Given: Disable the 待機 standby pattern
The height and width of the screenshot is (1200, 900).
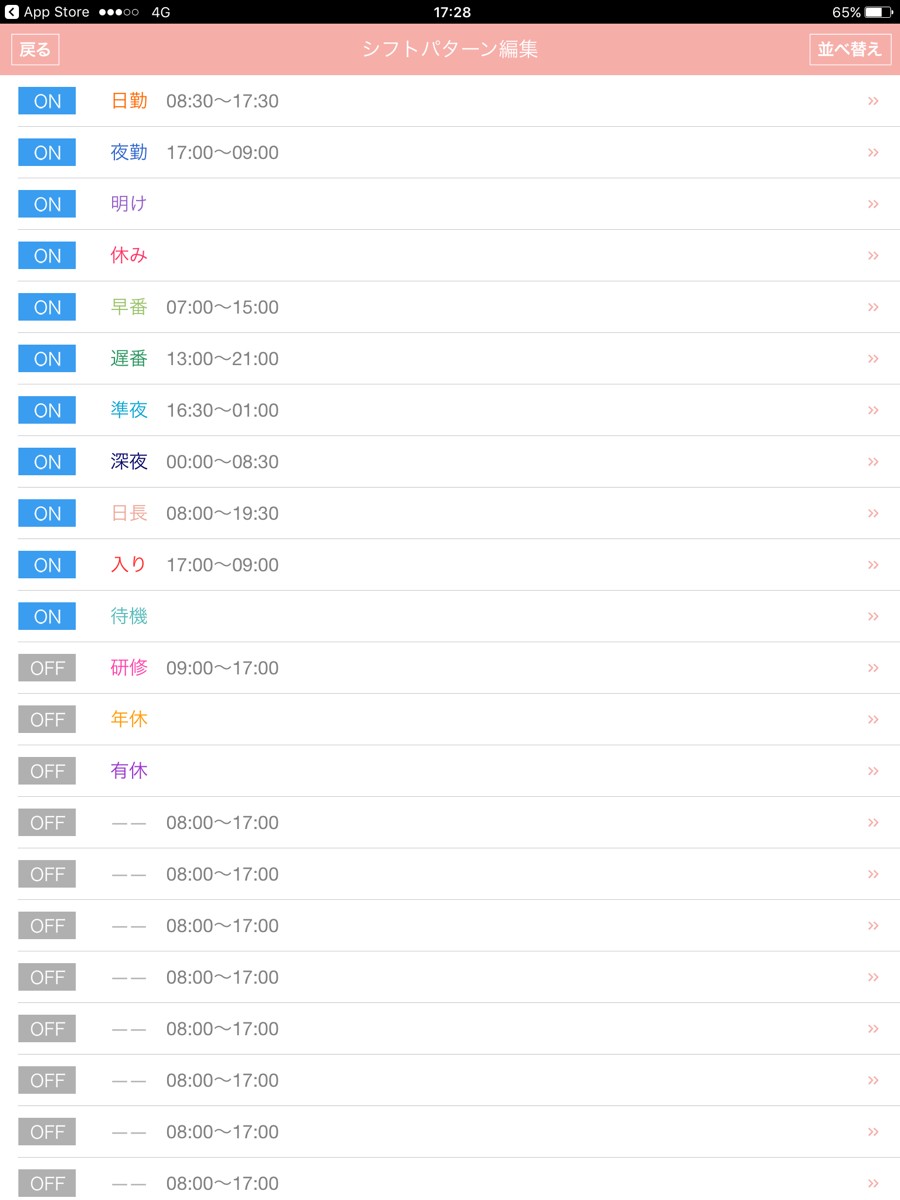Looking at the screenshot, I should (x=47, y=617).
